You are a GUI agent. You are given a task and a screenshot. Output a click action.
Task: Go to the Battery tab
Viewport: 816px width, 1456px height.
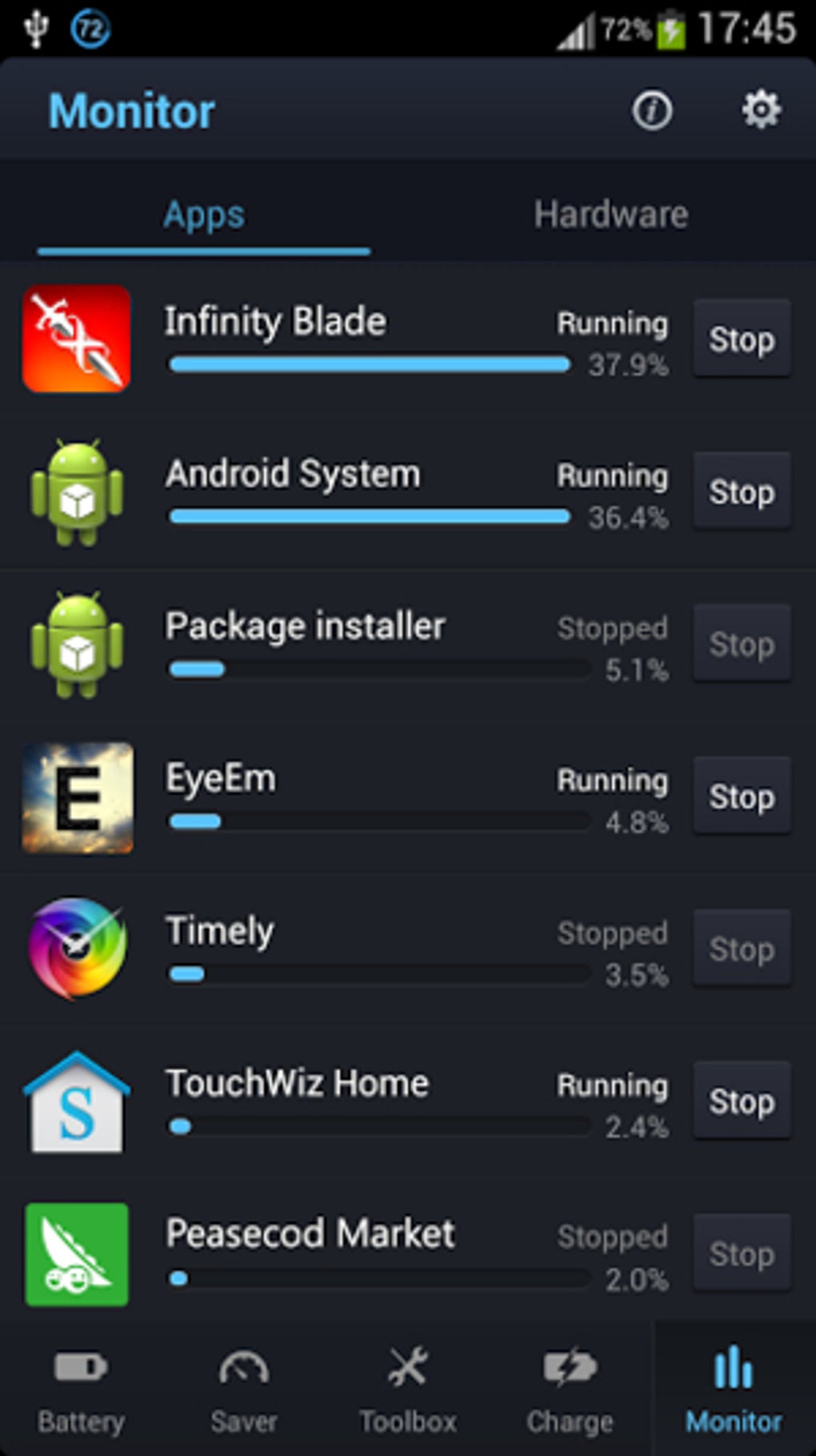point(81,1389)
